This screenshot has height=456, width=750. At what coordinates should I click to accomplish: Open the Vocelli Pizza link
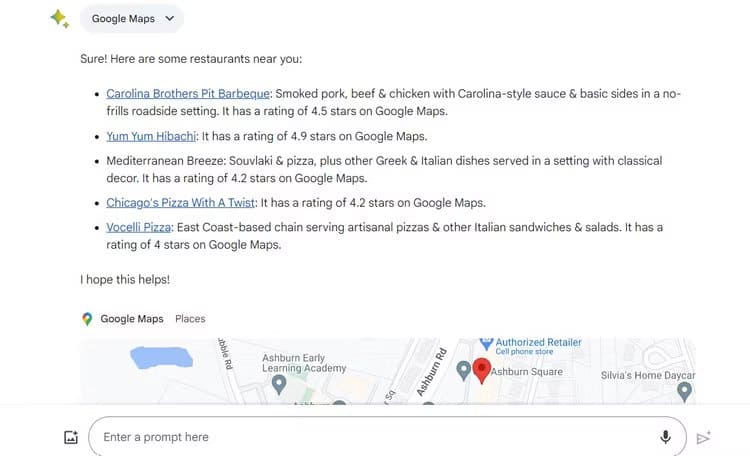pos(139,228)
